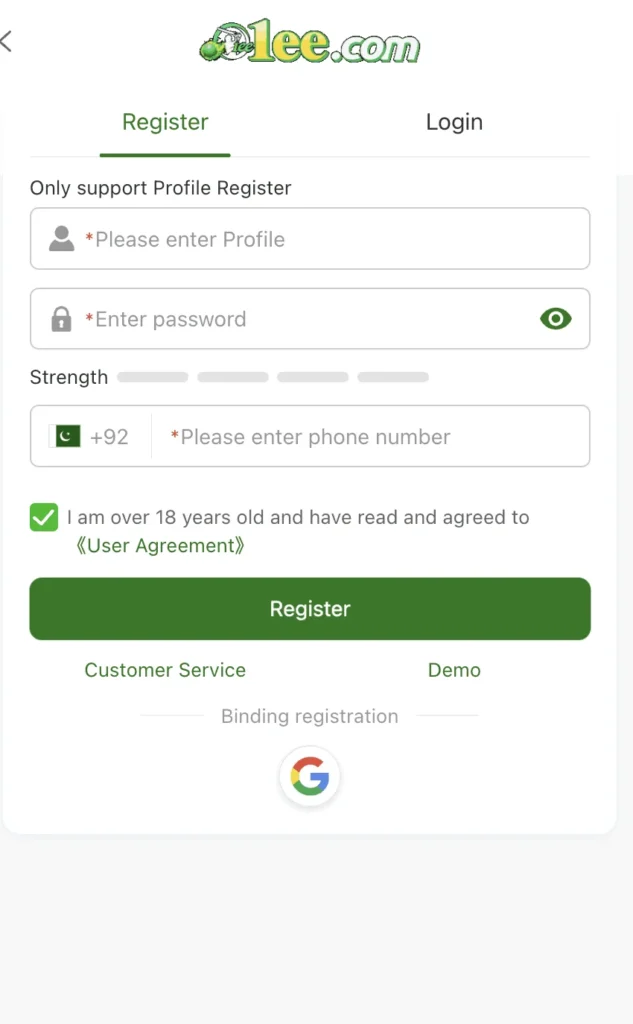Open the Demo link
This screenshot has width=633, height=1024.
tap(454, 670)
